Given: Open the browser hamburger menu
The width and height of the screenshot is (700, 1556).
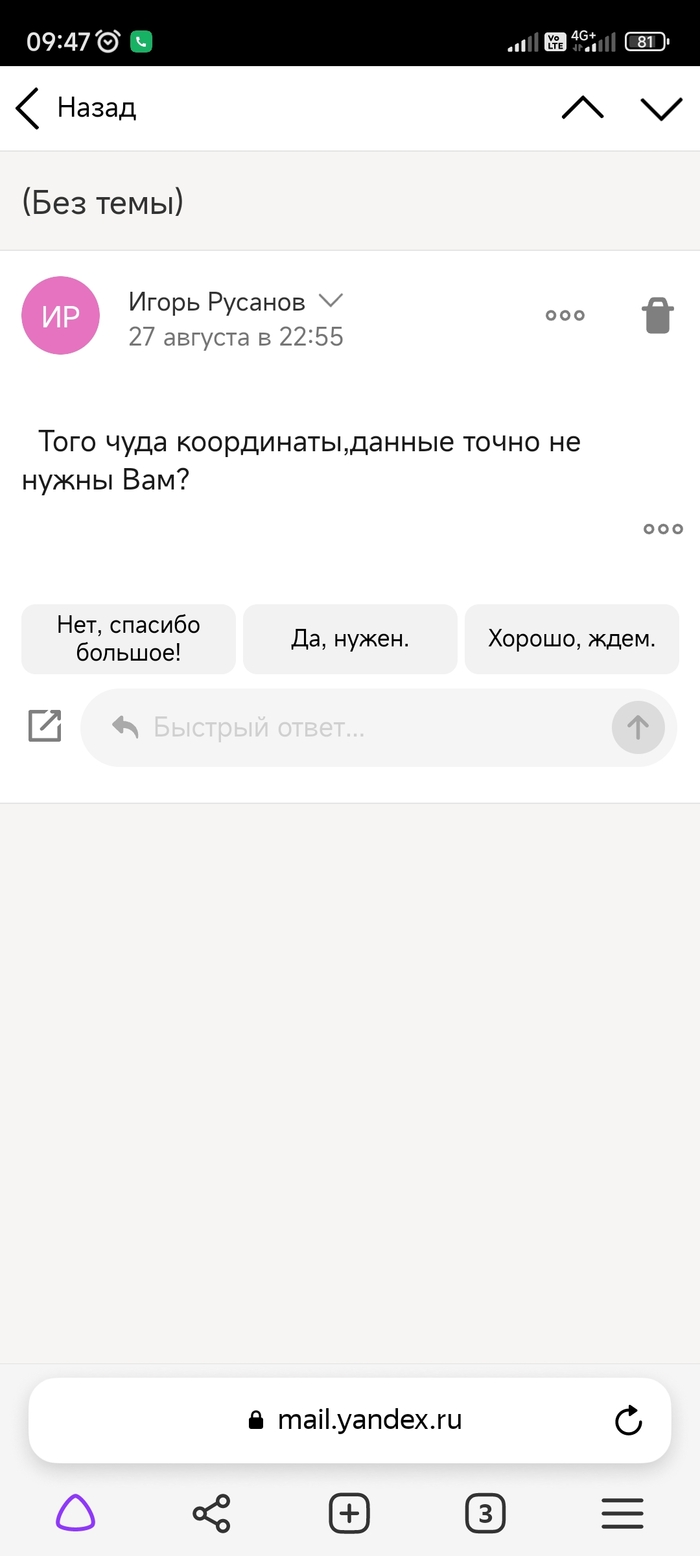Looking at the screenshot, I should pyautogui.click(x=622, y=1513).
